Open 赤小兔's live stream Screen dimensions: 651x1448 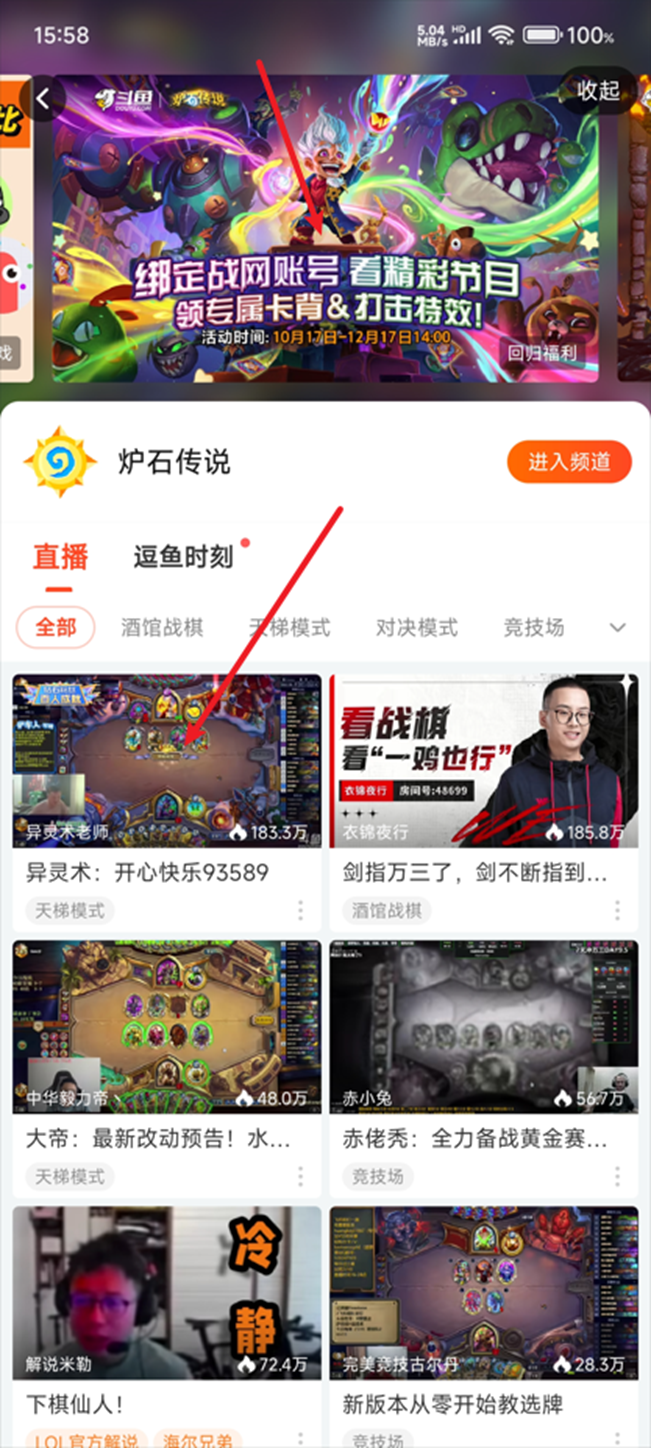coord(484,1026)
